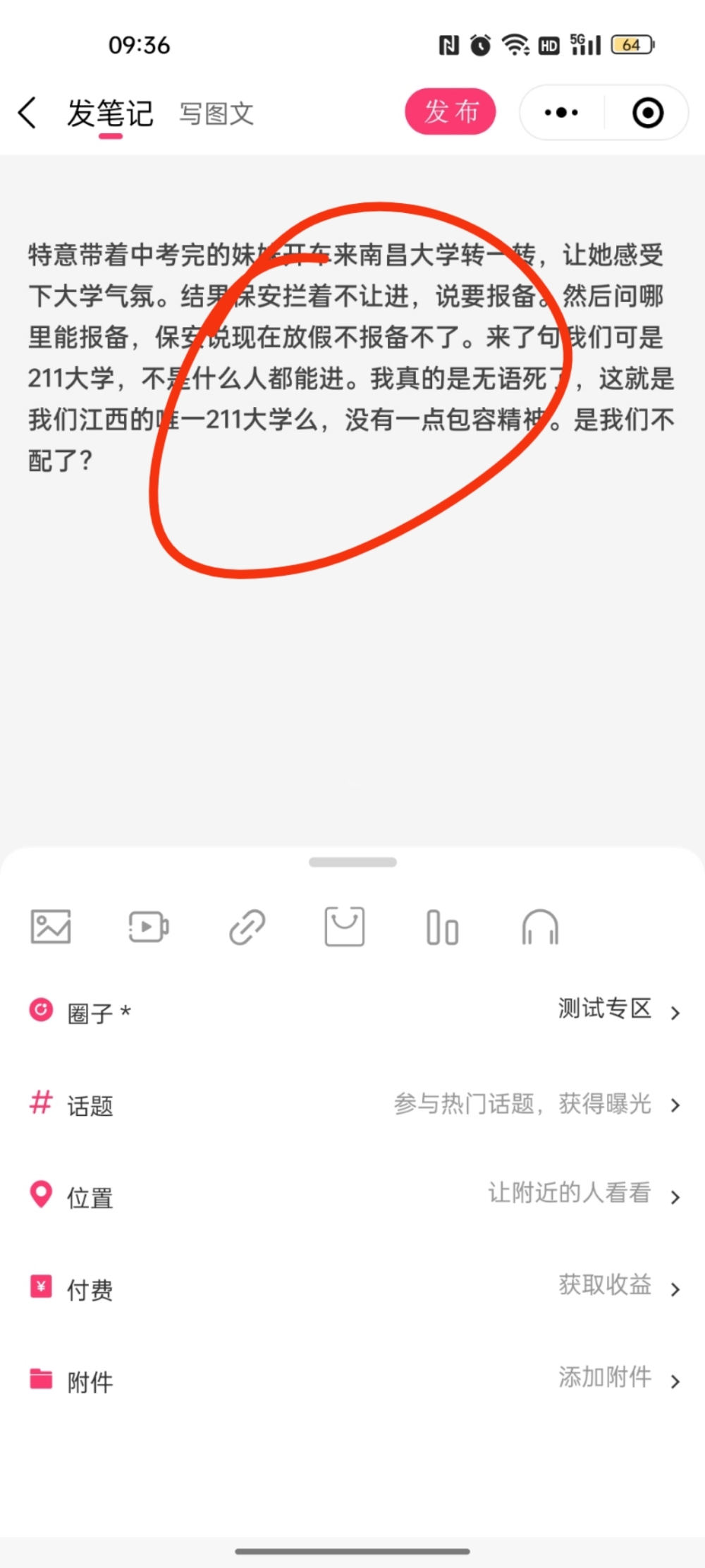
Task: Add a product via shopping bag icon
Action: coord(344,926)
